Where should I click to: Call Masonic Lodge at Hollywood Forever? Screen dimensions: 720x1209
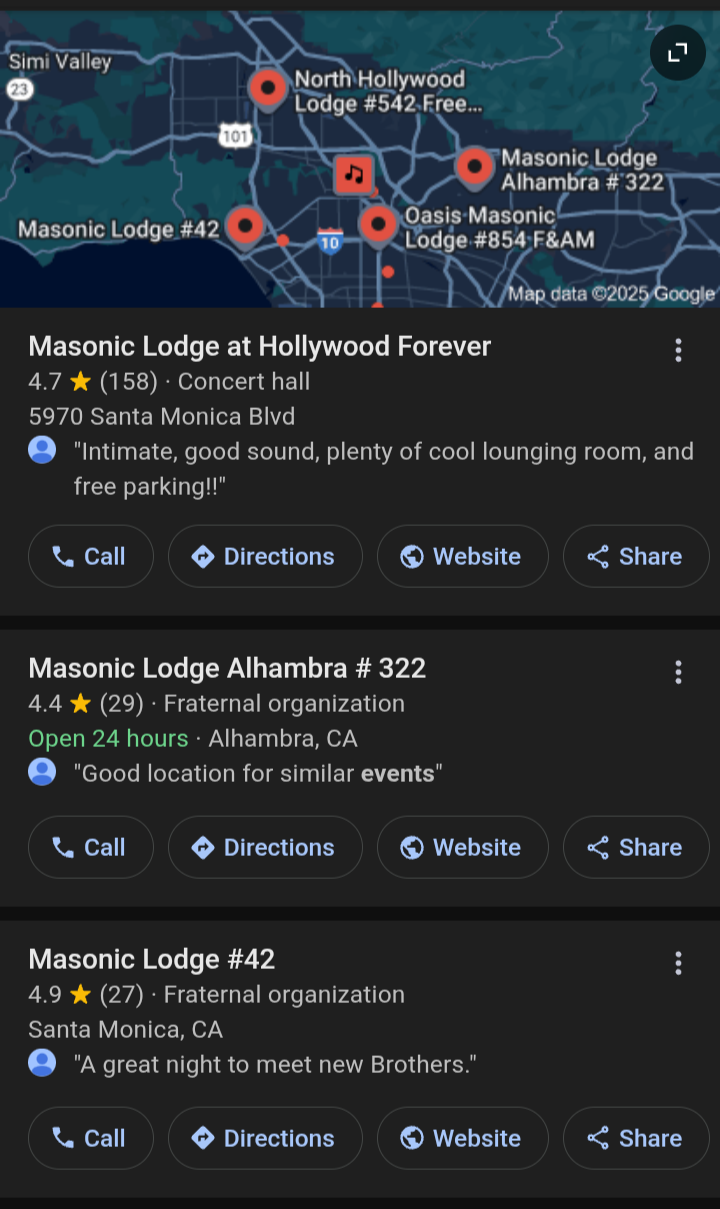click(90, 556)
